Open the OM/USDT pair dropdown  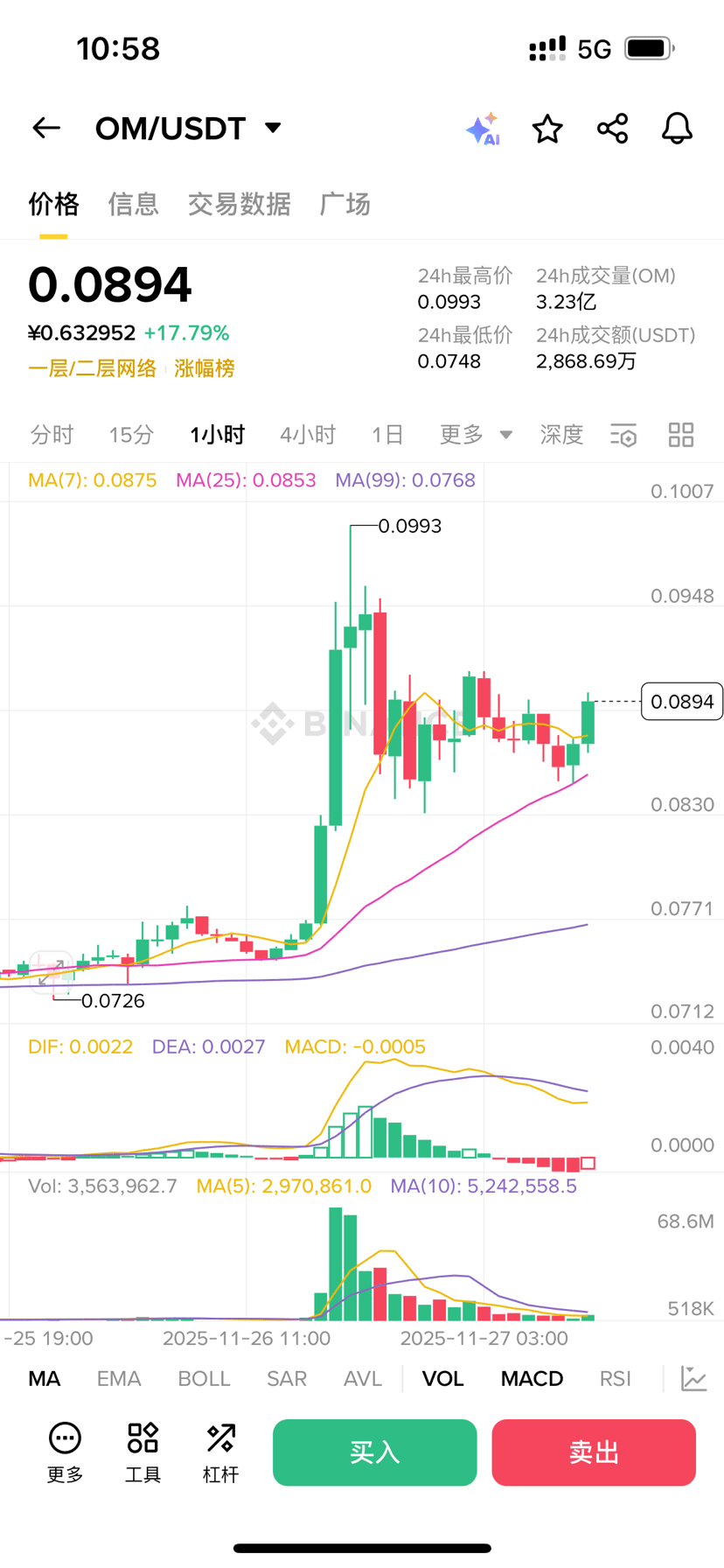[273, 128]
